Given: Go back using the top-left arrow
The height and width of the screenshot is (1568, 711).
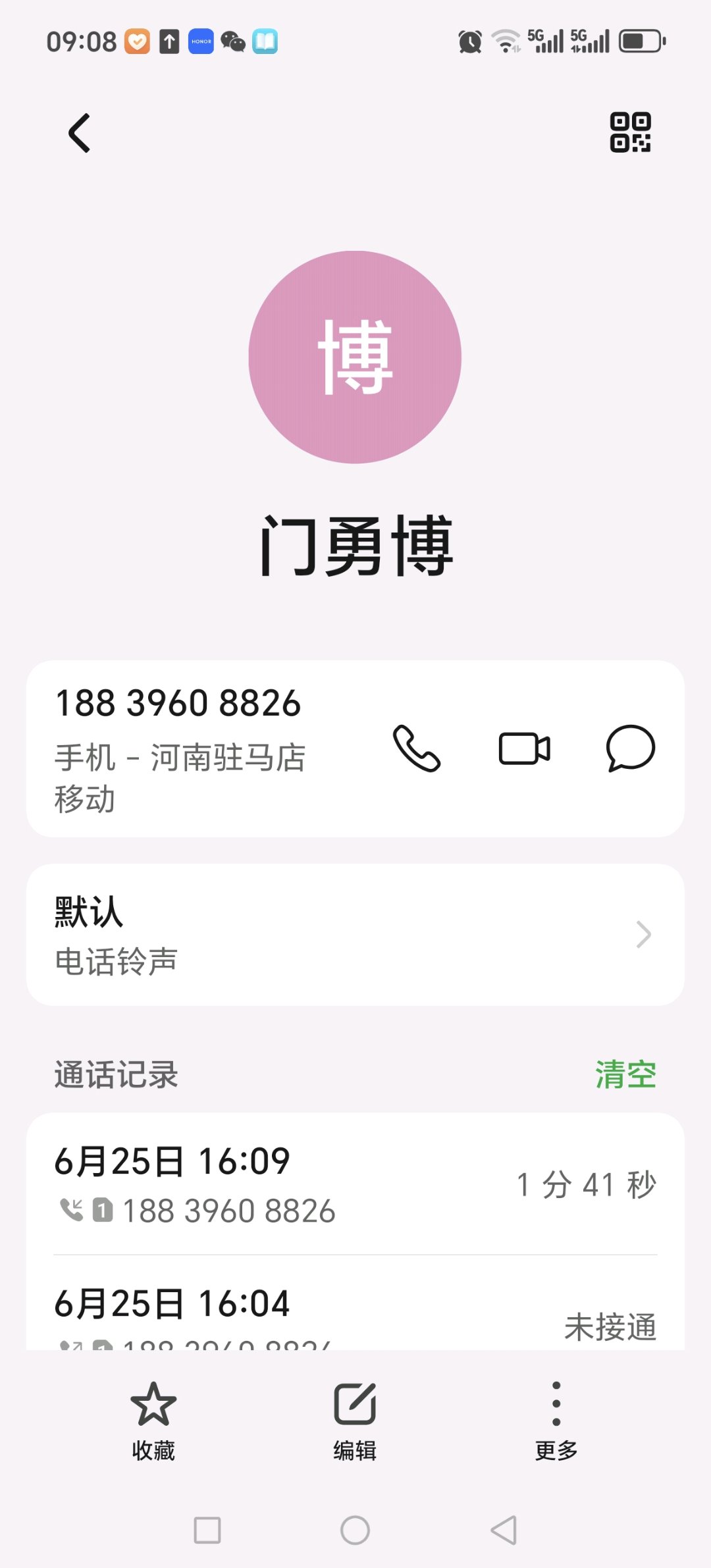Looking at the screenshot, I should (x=80, y=133).
